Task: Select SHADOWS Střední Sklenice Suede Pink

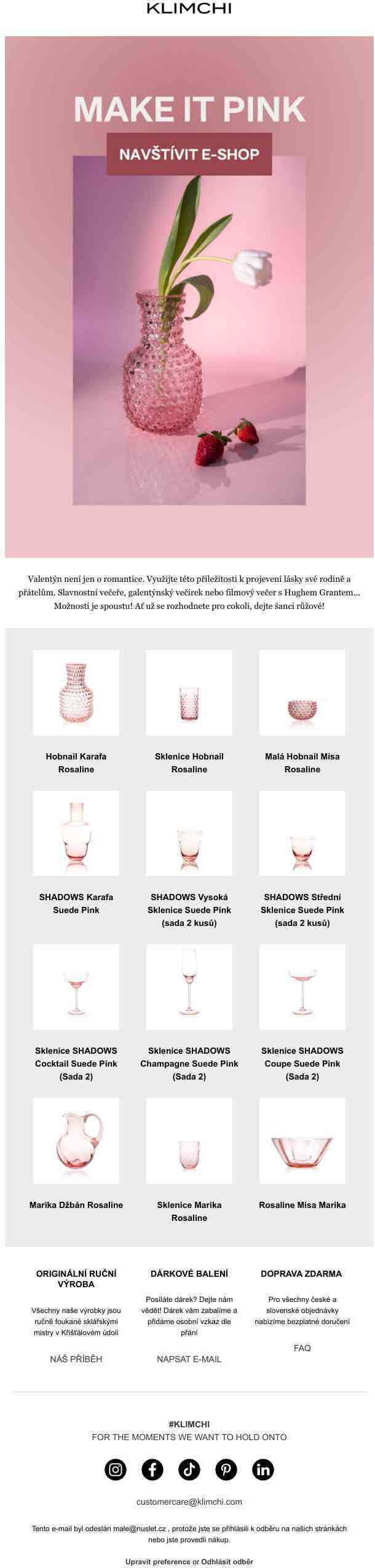Action: [302, 833]
